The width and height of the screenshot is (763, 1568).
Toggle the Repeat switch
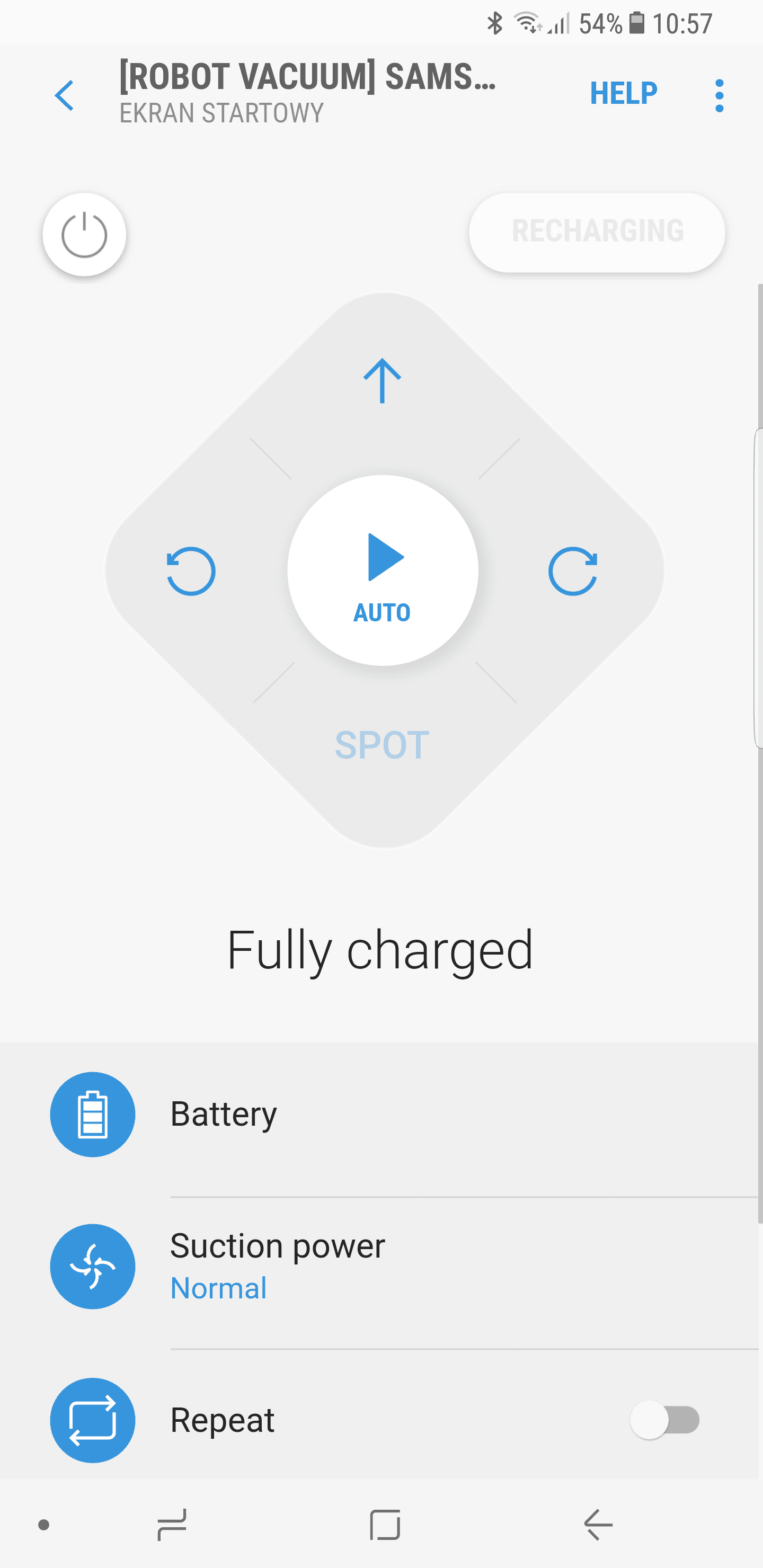(x=665, y=1420)
